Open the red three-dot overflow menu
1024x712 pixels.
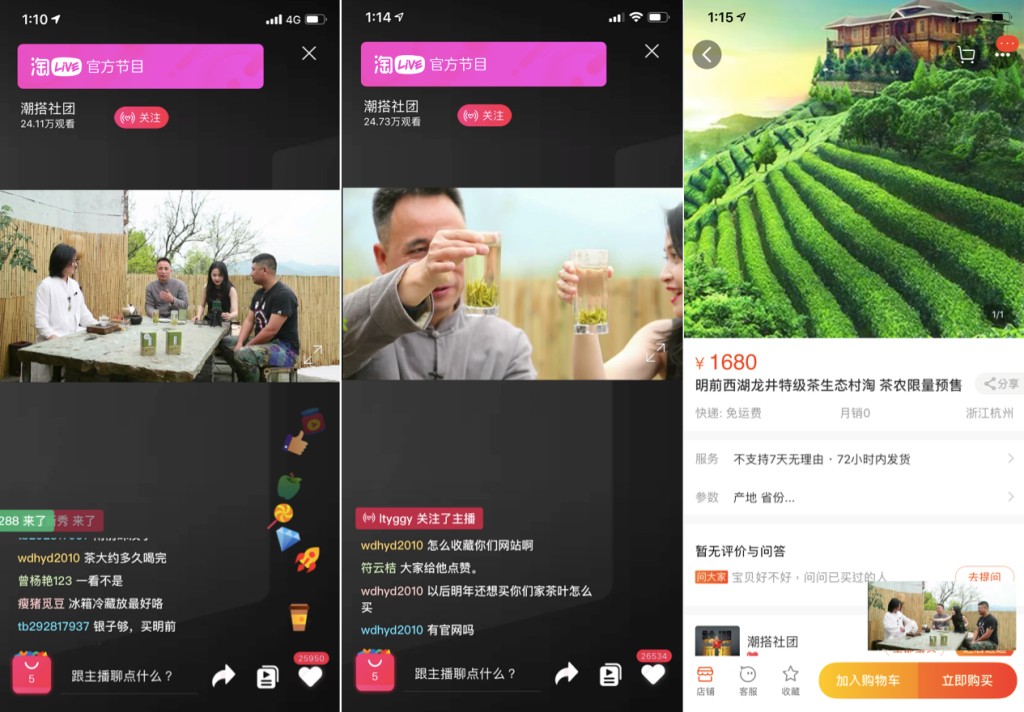click(1004, 50)
